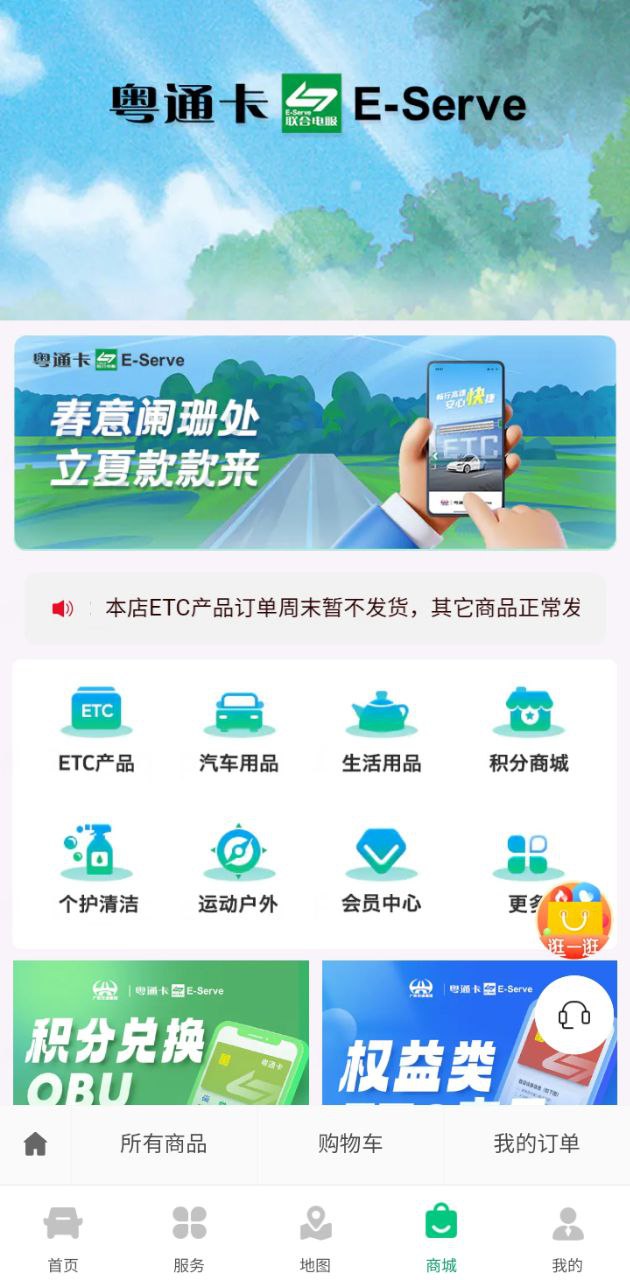The width and height of the screenshot is (630, 1280).
Task: Open the 购物车
Action: pos(350,1144)
